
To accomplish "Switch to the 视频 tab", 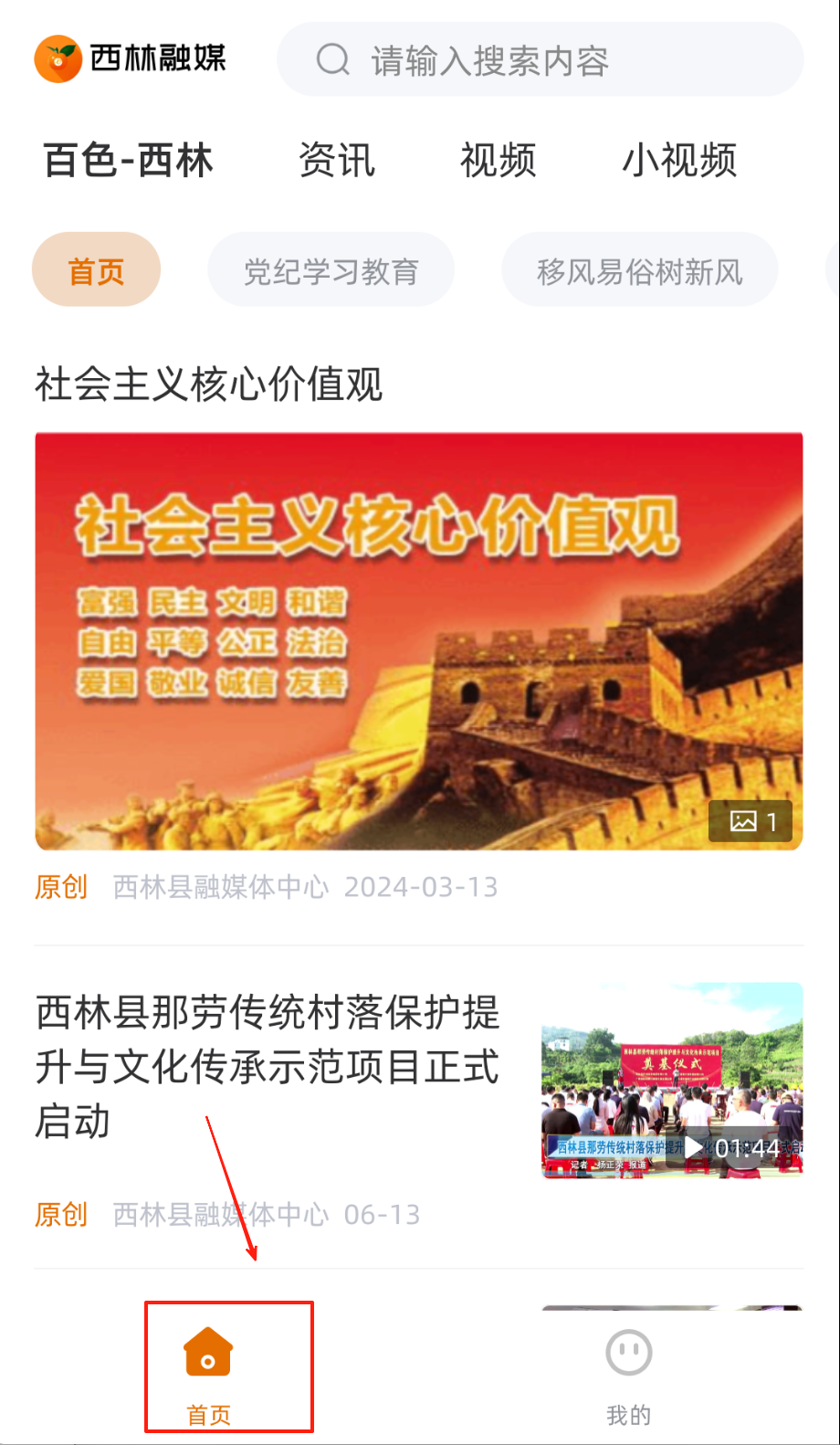I will click(498, 161).
